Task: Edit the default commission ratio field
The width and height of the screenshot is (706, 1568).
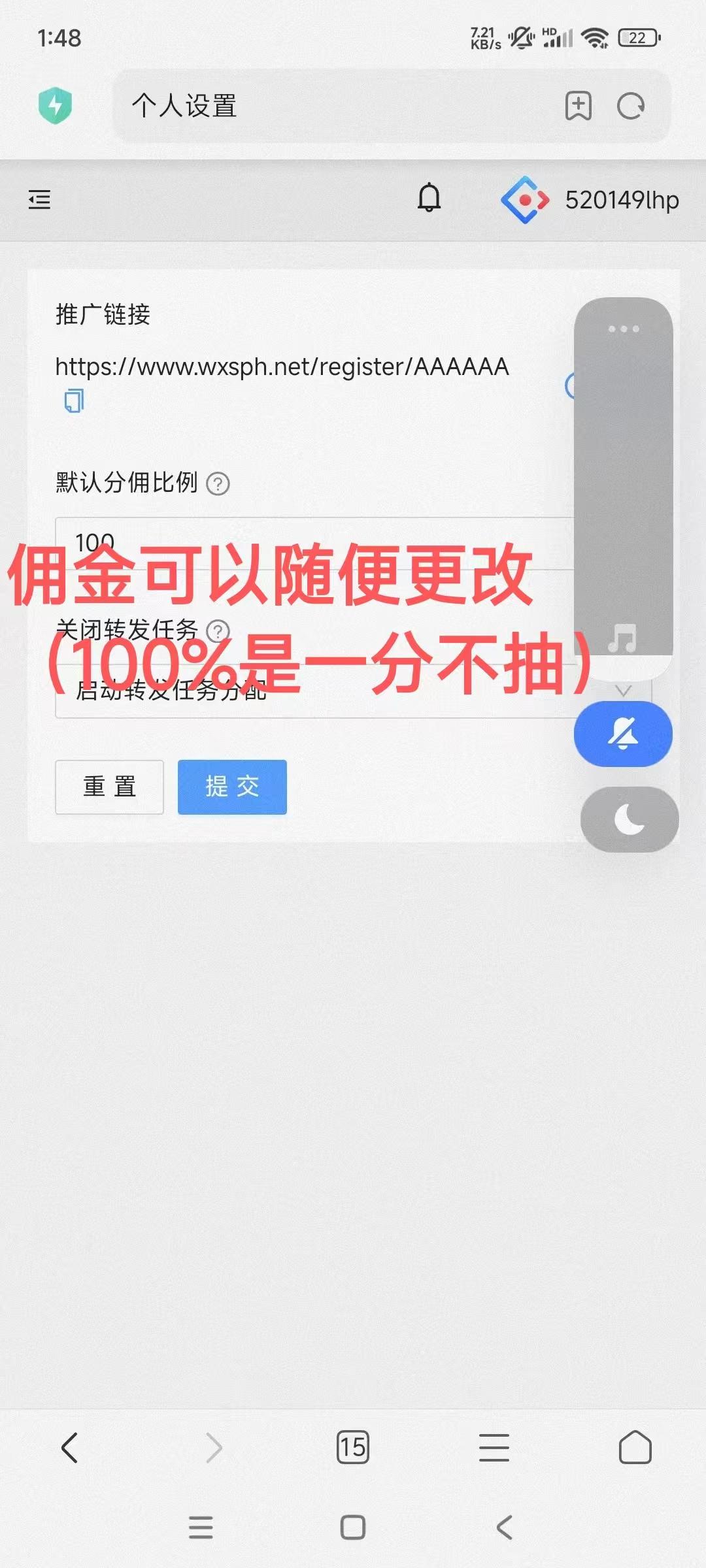Action: coord(315,544)
